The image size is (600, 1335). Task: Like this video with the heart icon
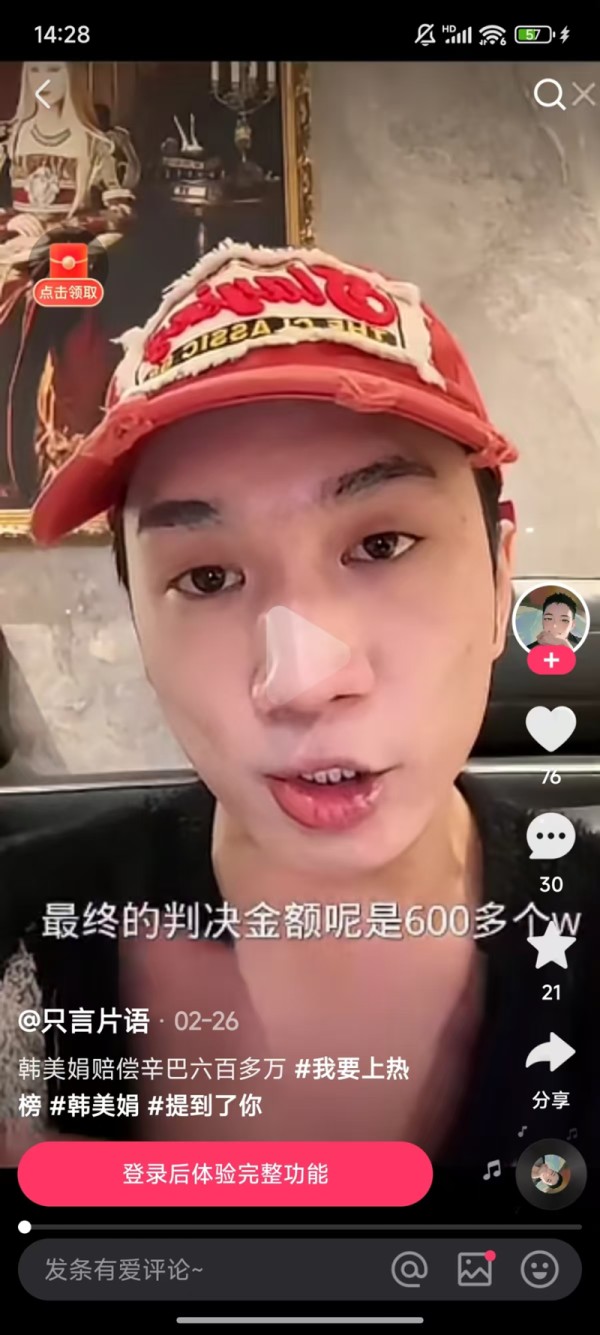pyautogui.click(x=551, y=729)
